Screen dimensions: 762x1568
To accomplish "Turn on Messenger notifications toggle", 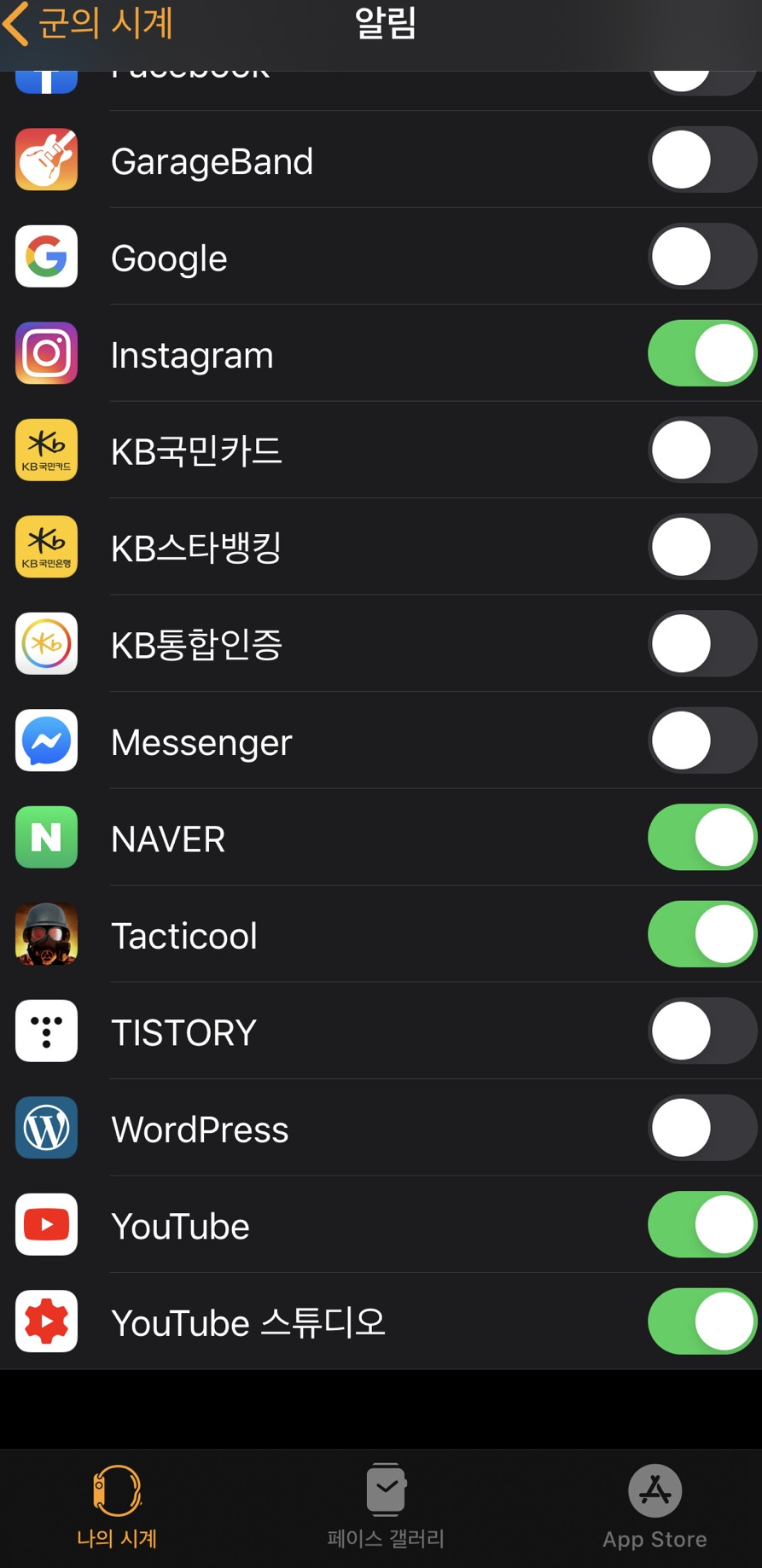I will click(701, 740).
